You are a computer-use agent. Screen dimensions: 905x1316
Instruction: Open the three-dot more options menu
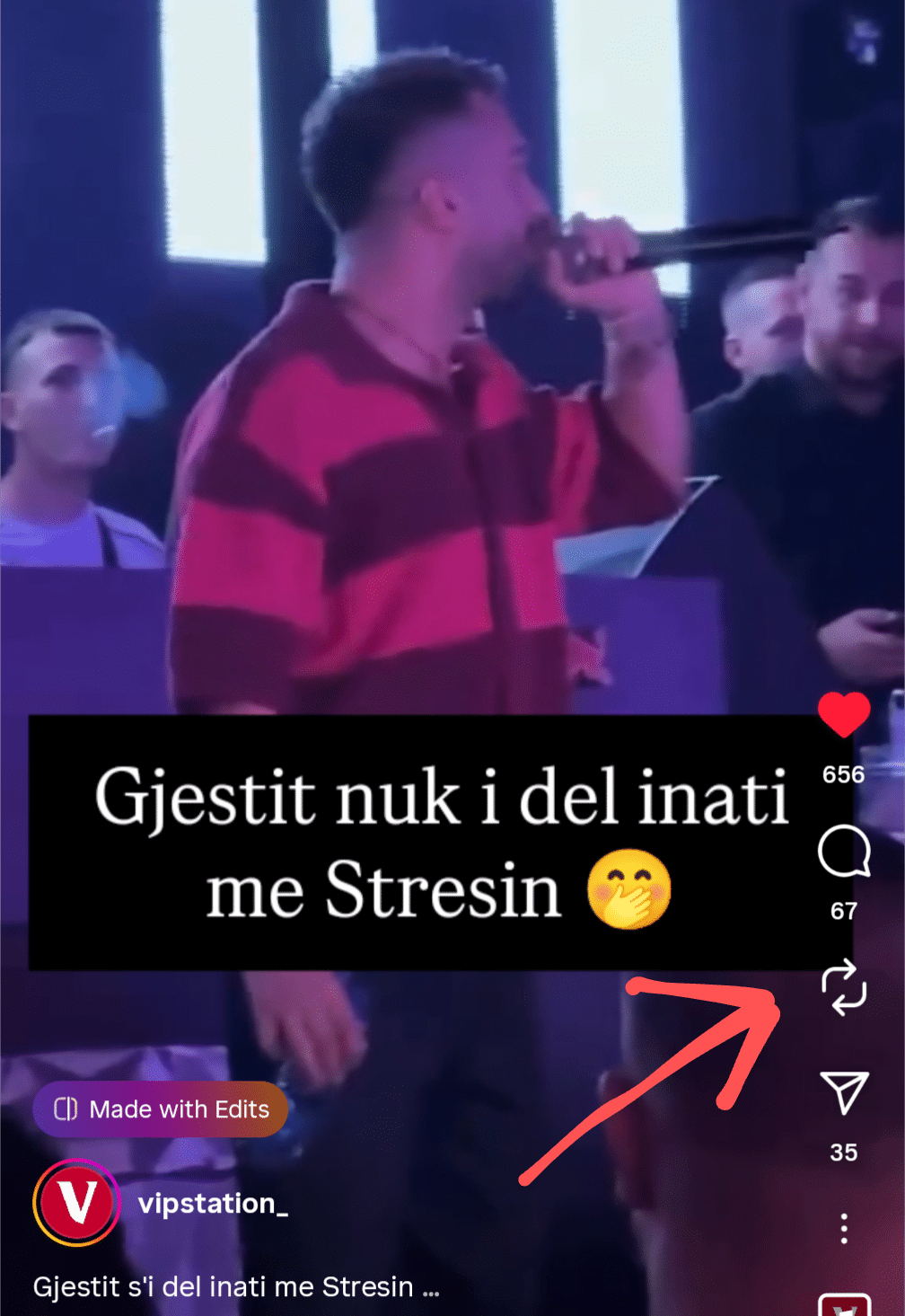[x=844, y=1228]
